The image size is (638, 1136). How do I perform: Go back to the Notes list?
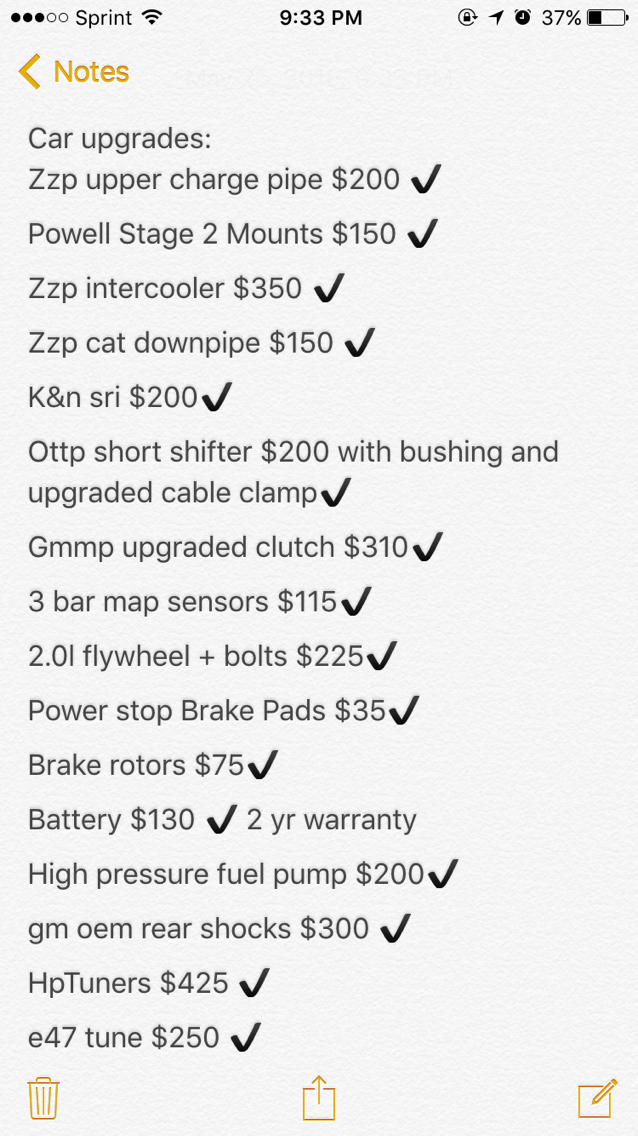74,72
